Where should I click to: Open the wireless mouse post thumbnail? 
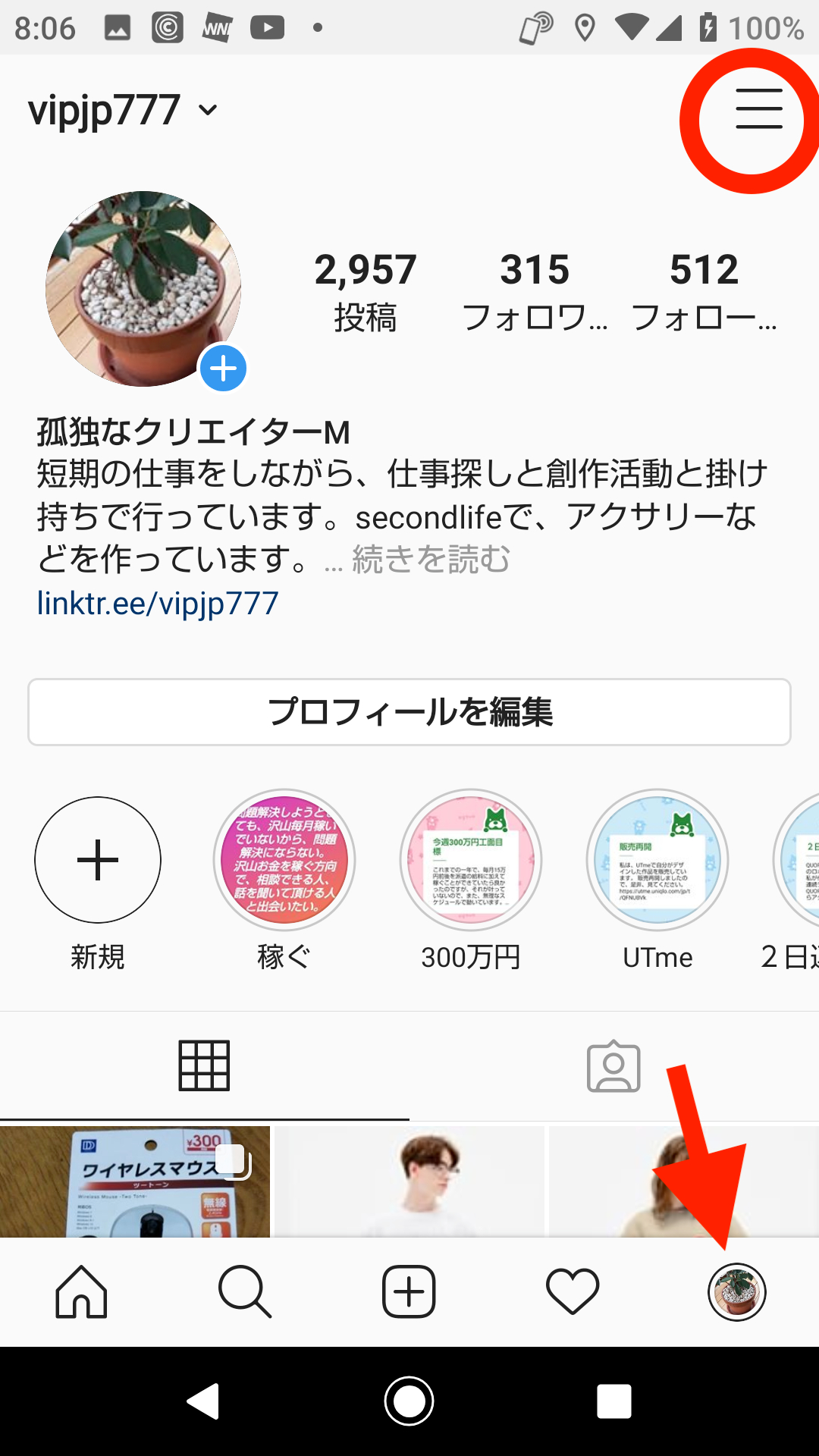point(136,1183)
